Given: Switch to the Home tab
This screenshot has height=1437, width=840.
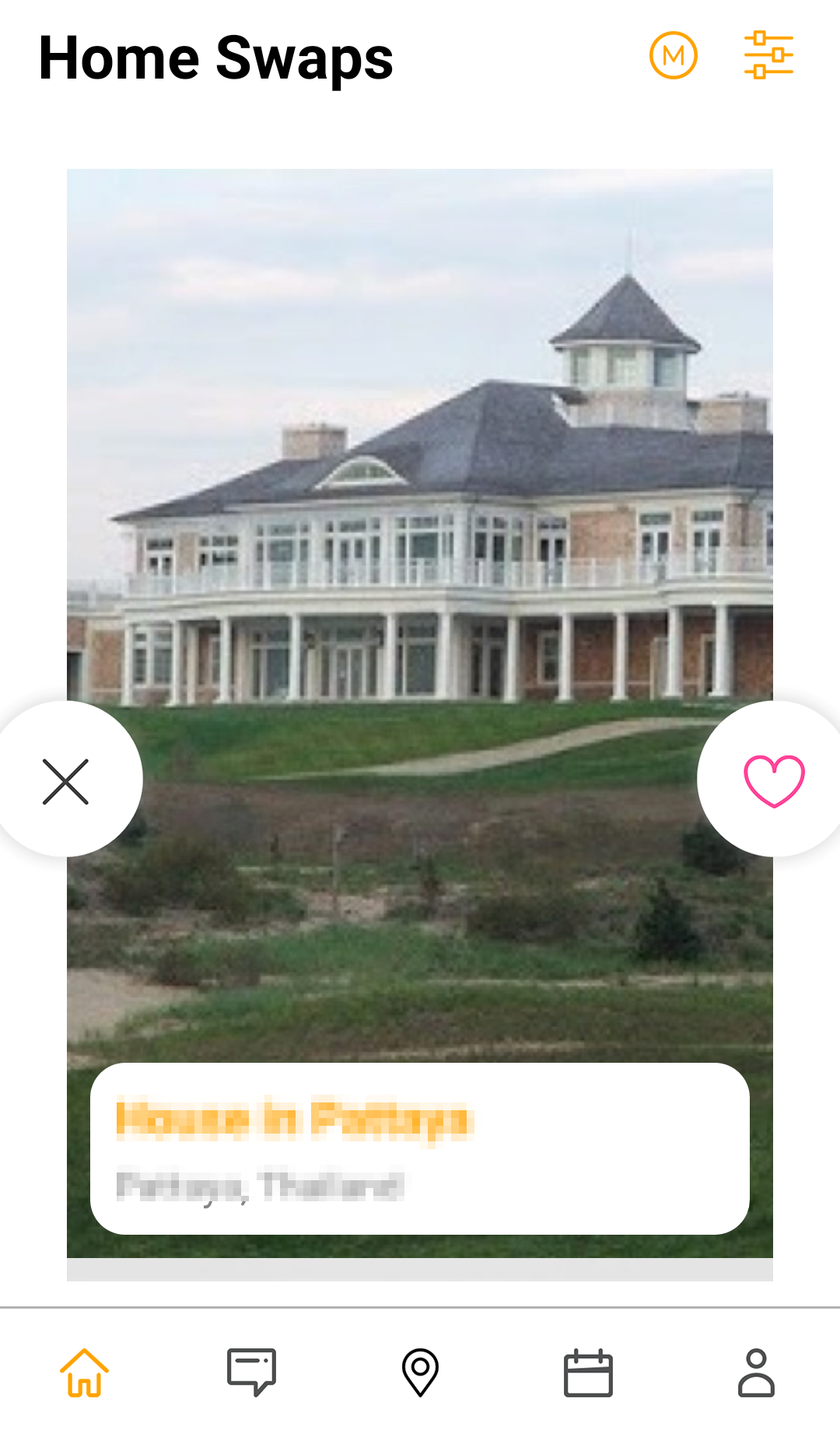Looking at the screenshot, I should 84,1372.
